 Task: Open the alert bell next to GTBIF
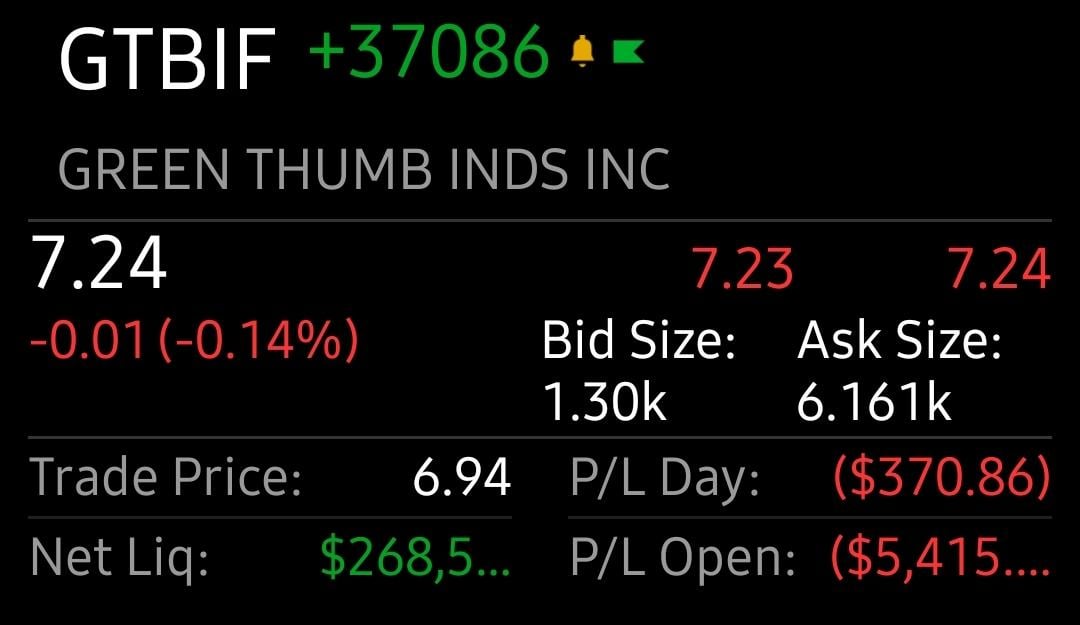582,50
